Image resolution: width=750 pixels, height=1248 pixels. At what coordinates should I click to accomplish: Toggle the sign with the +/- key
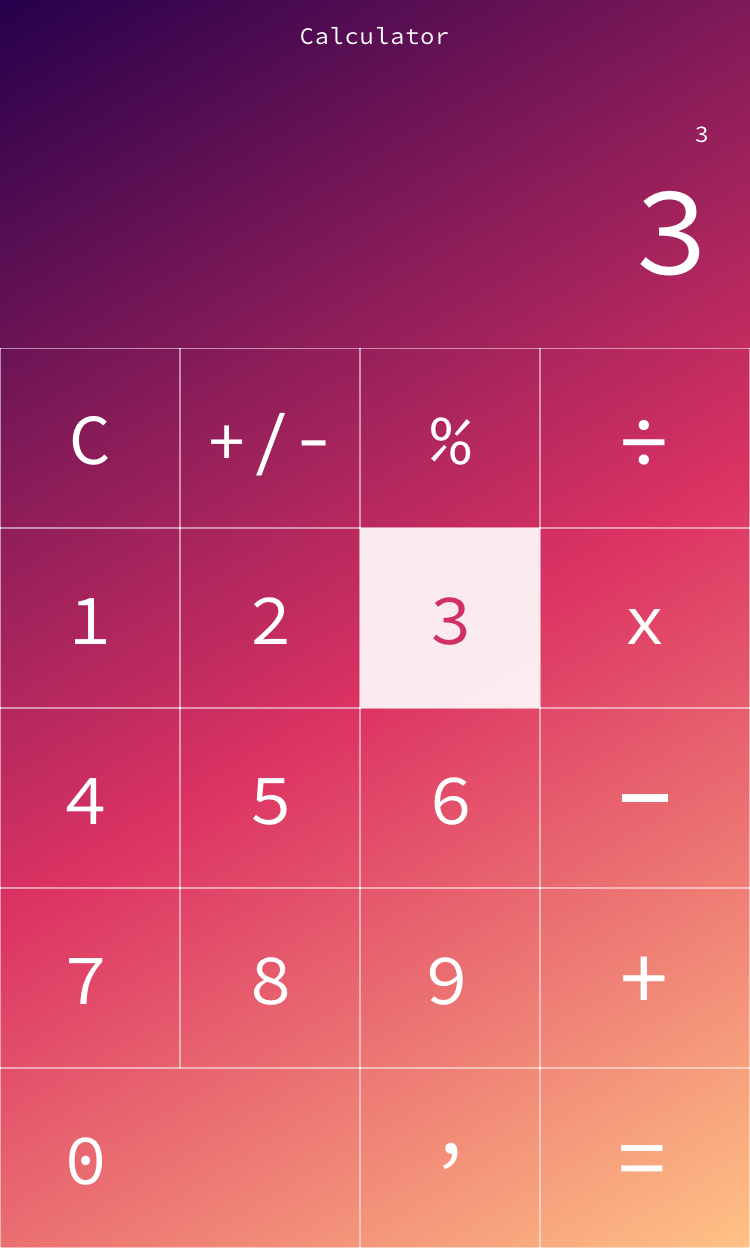tap(270, 438)
